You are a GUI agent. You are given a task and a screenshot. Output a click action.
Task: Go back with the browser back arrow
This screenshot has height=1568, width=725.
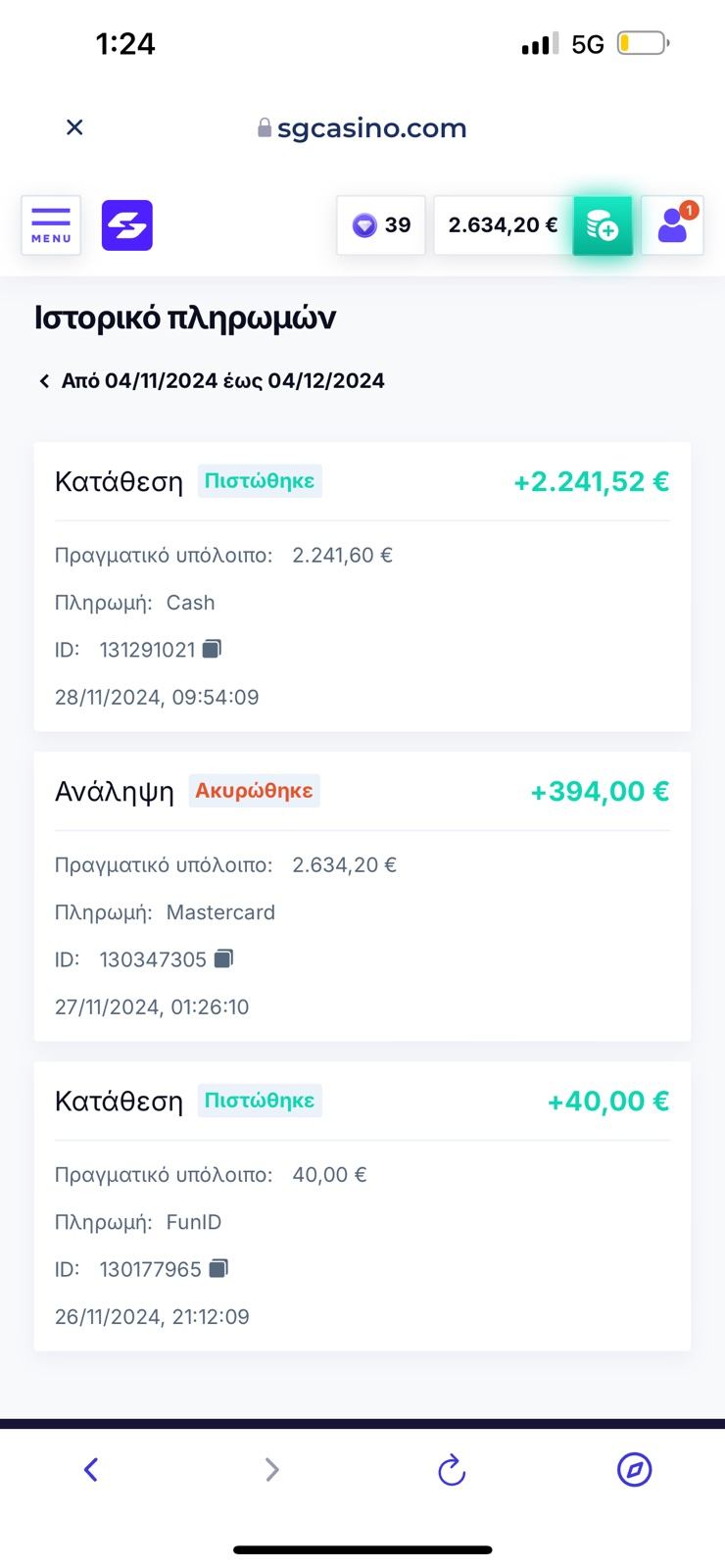(91, 1469)
